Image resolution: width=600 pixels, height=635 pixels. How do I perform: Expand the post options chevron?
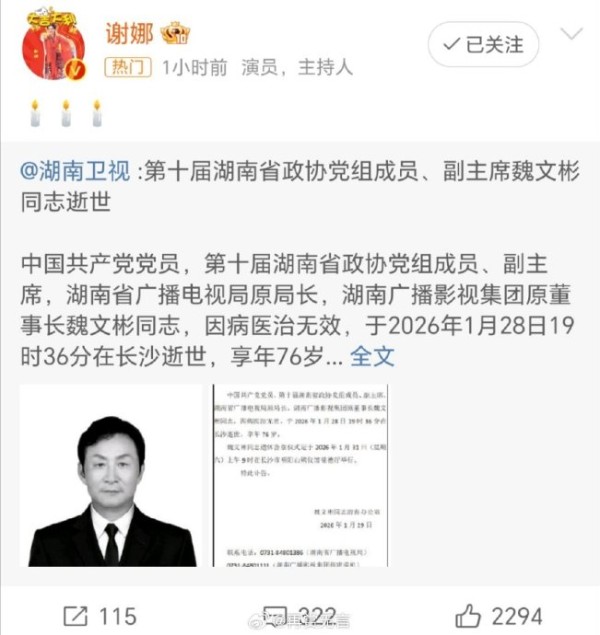(x=571, y=35)
